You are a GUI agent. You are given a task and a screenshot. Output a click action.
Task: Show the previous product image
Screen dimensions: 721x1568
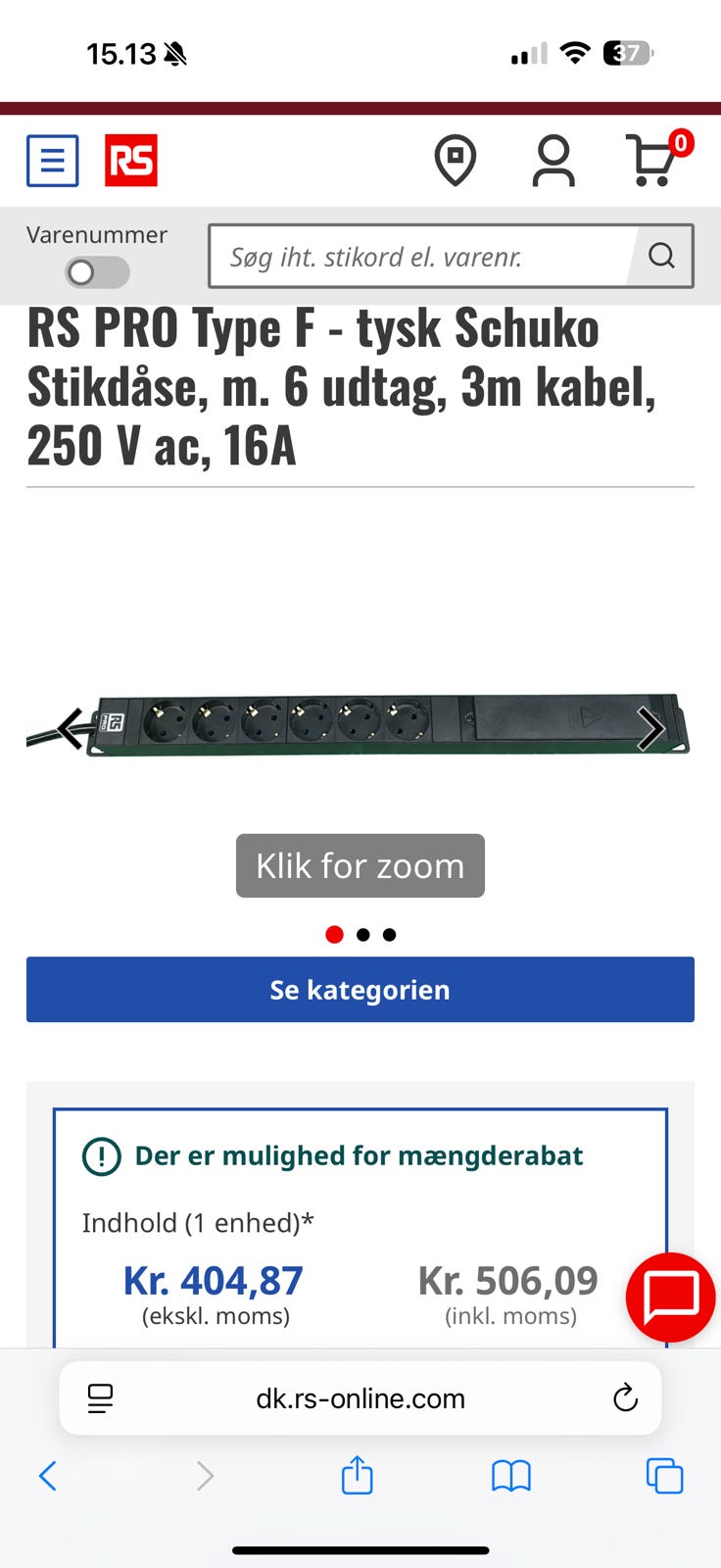[69, 728]
